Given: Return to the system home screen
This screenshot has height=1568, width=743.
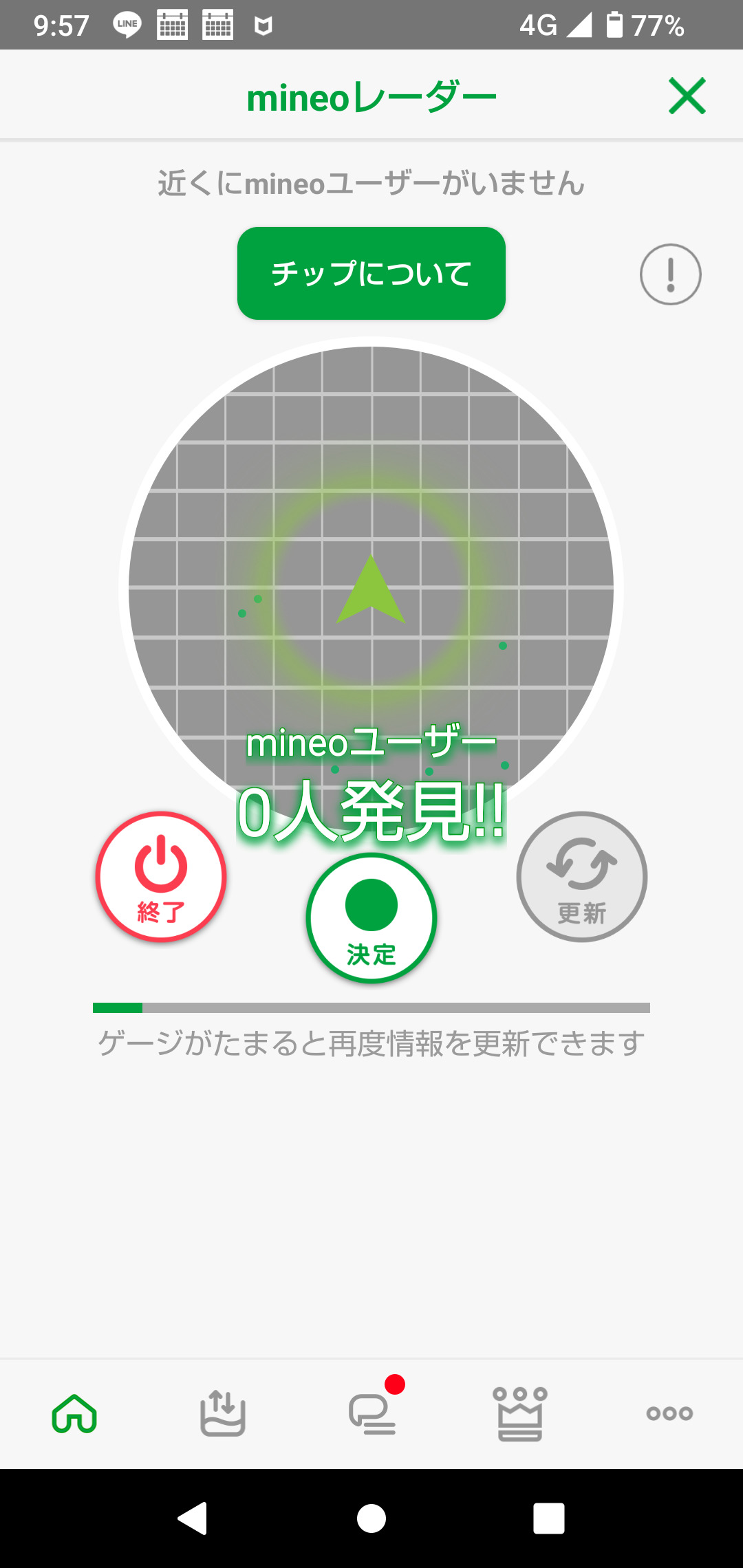Looking at the screenshot, I should pyautogui.click(x=371, y=1518).
